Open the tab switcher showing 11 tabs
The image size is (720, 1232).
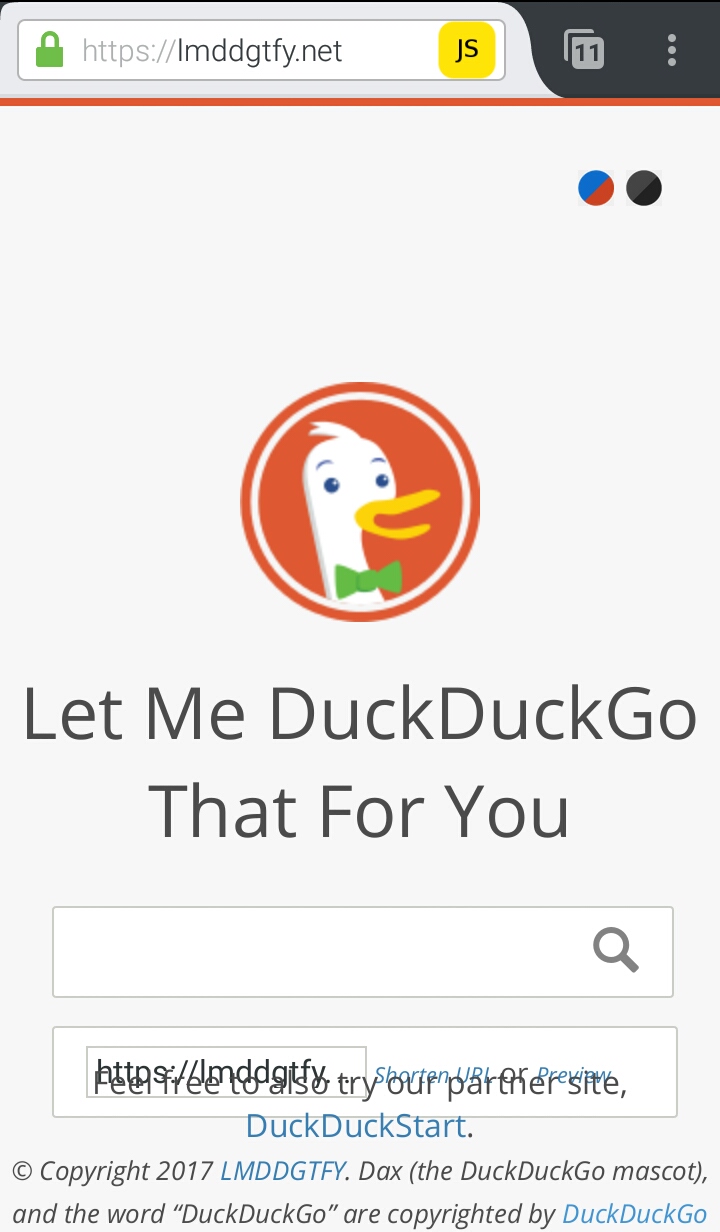click(584, 49)
